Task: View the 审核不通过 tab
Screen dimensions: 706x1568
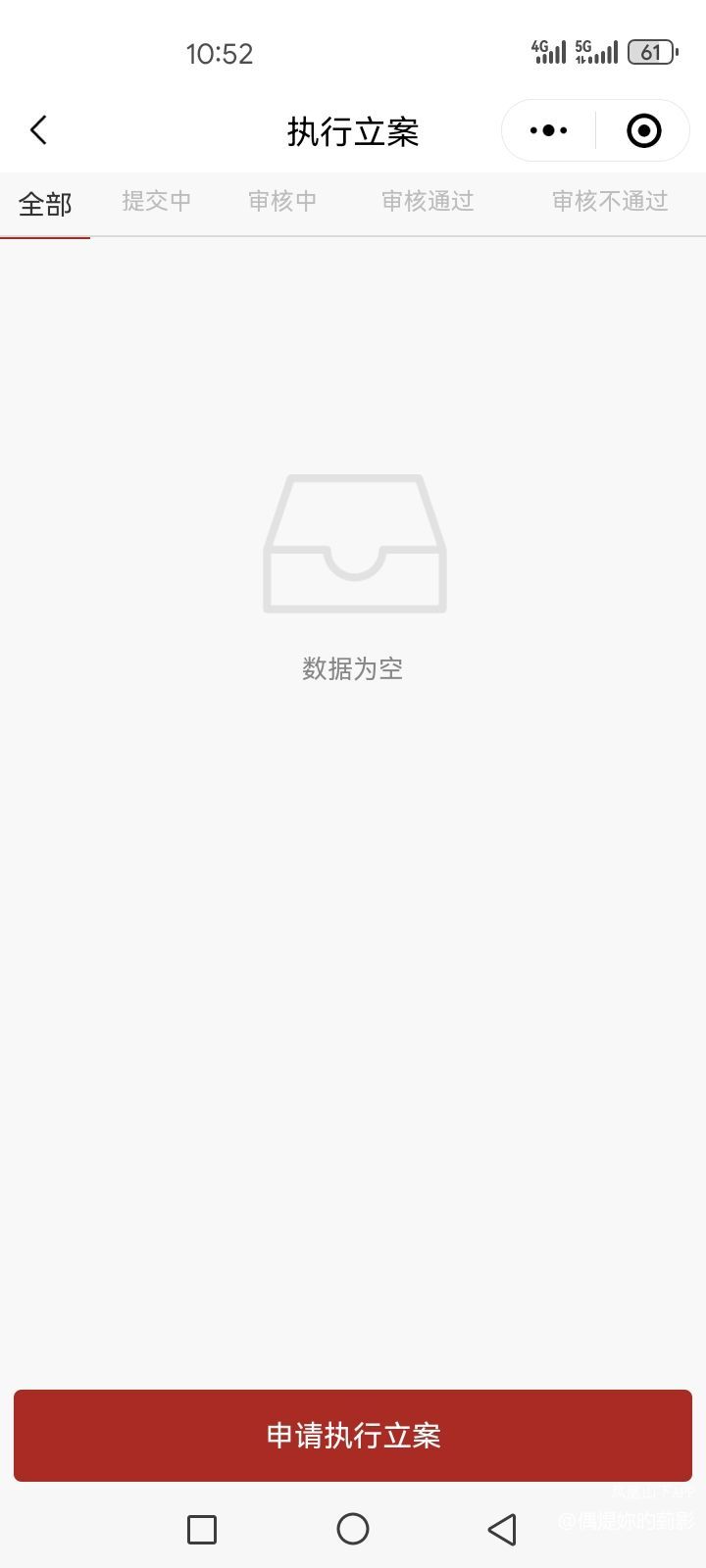Action: point(609,202)
